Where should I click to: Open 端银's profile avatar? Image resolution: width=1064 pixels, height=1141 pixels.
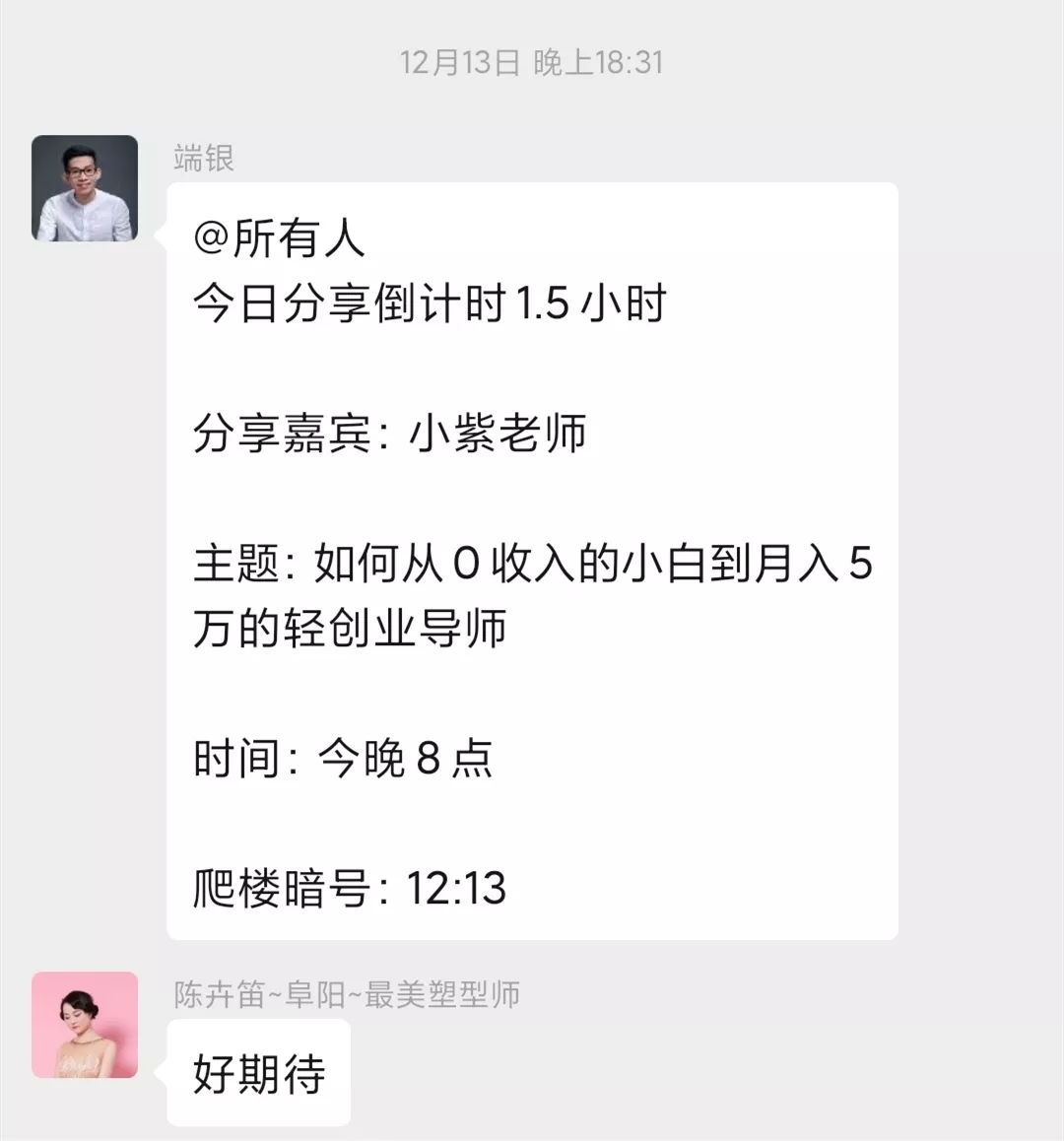coord(85,188)
